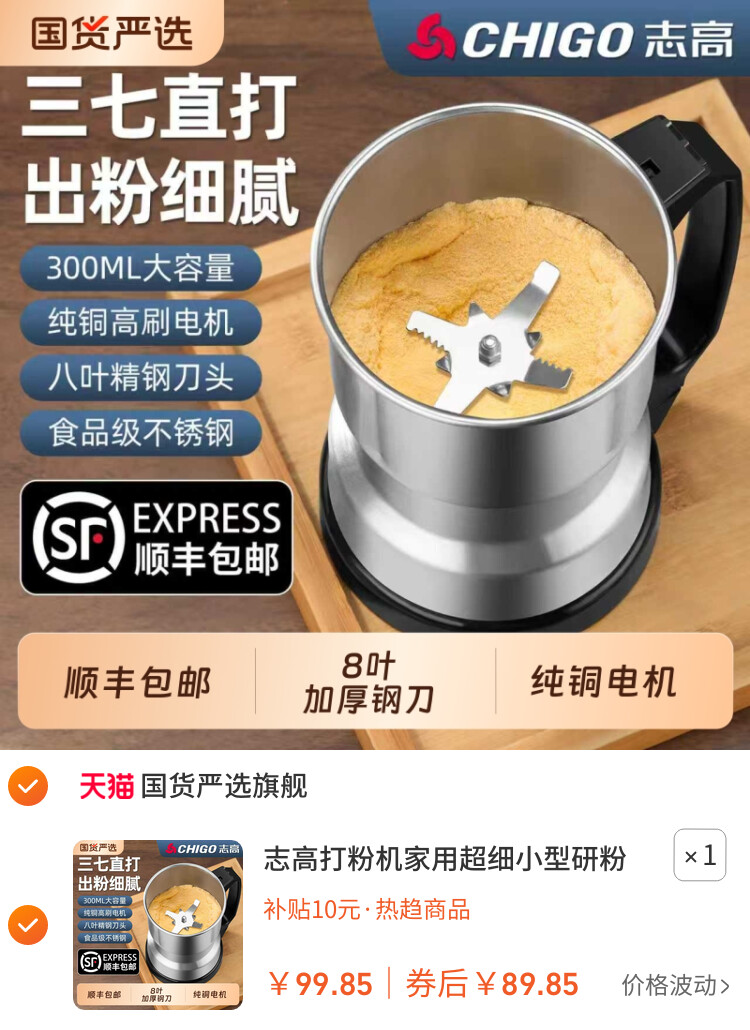Screen dimensions: 750x1030
Task: Open the small grinder product thumbnail
Action: tap(158, 924)
